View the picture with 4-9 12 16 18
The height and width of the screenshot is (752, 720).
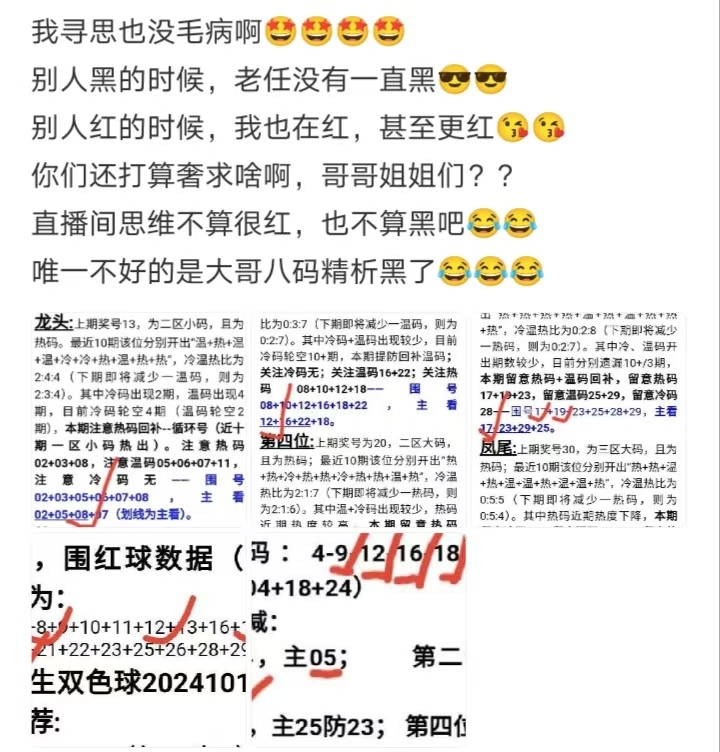pos(358,640)
